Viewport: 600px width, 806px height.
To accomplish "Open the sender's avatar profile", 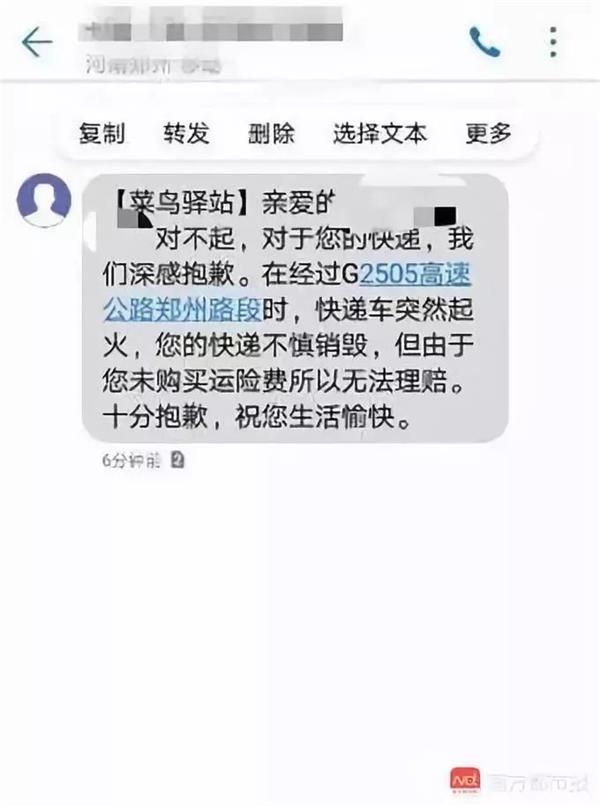I will point(45,198).
